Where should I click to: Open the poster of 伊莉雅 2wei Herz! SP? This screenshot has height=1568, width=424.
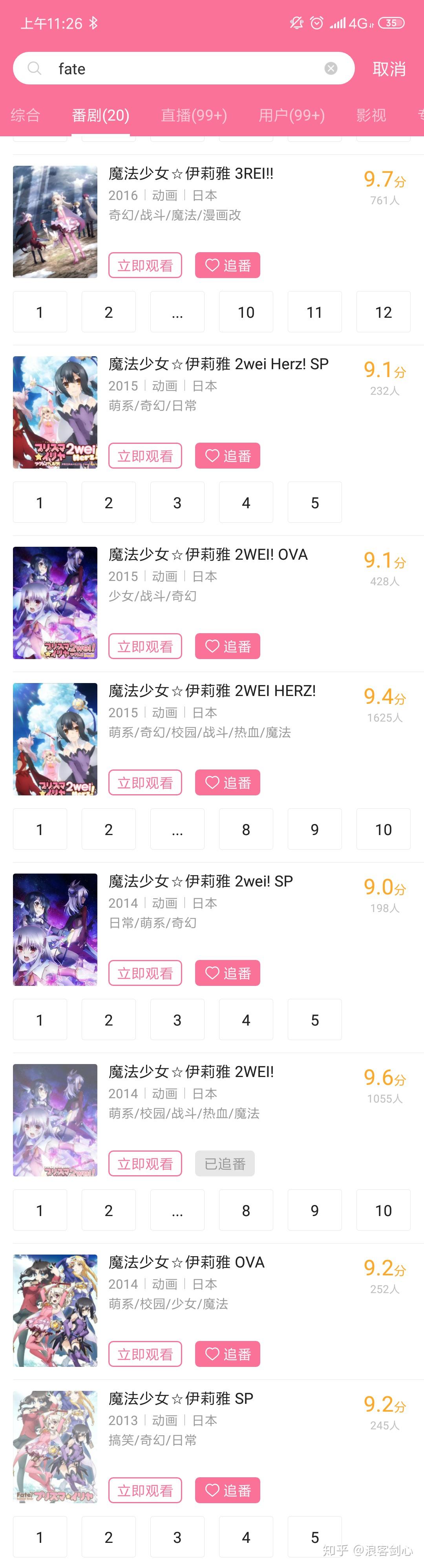point(55,412)
